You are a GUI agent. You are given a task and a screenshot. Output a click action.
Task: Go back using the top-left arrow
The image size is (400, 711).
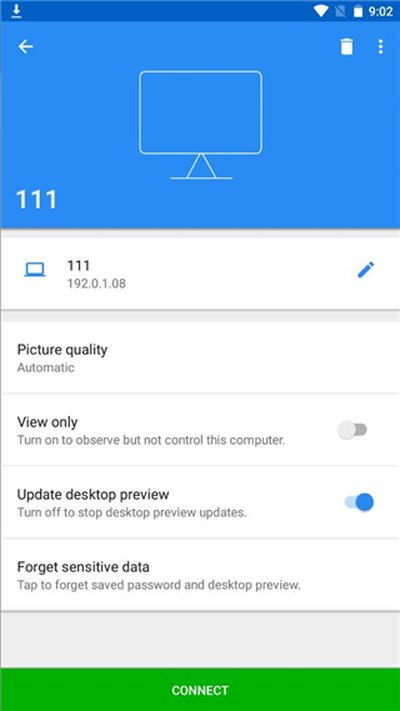(26, 46)
